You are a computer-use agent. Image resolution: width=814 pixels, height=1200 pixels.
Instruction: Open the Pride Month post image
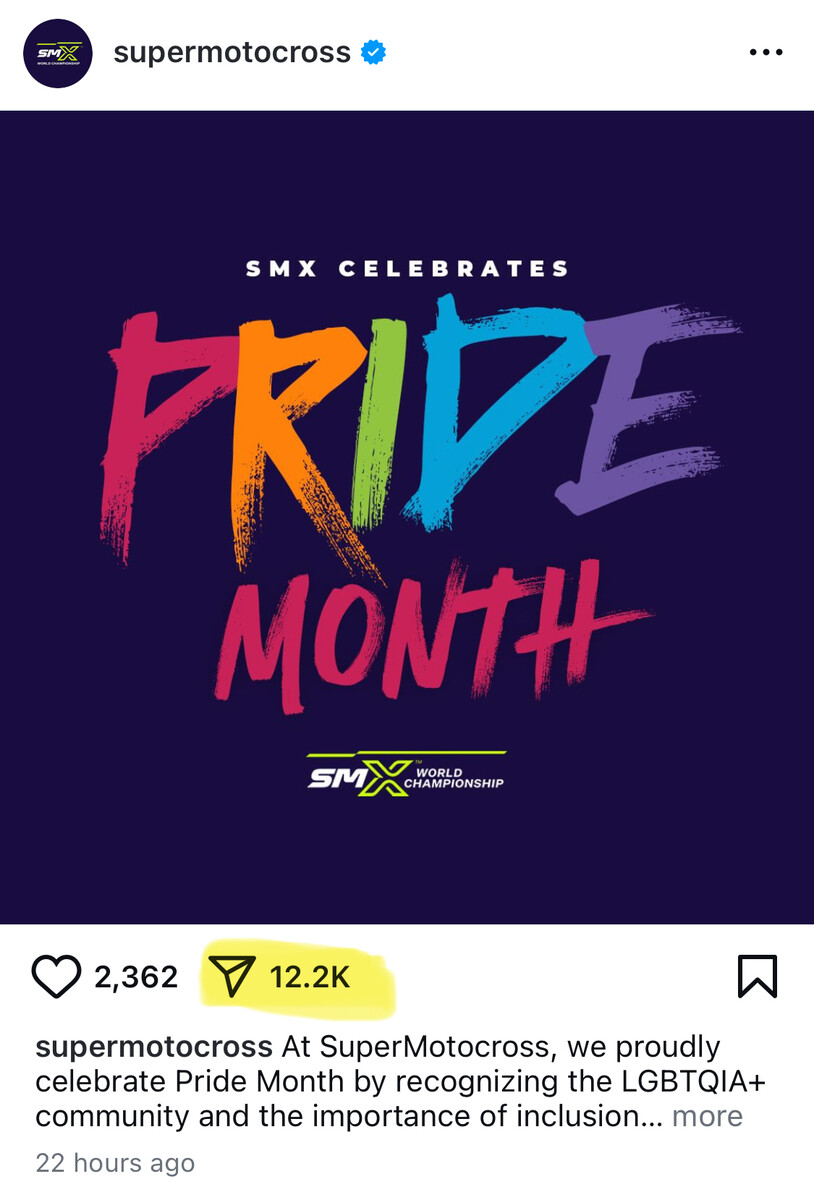click(x=407, y=517)
